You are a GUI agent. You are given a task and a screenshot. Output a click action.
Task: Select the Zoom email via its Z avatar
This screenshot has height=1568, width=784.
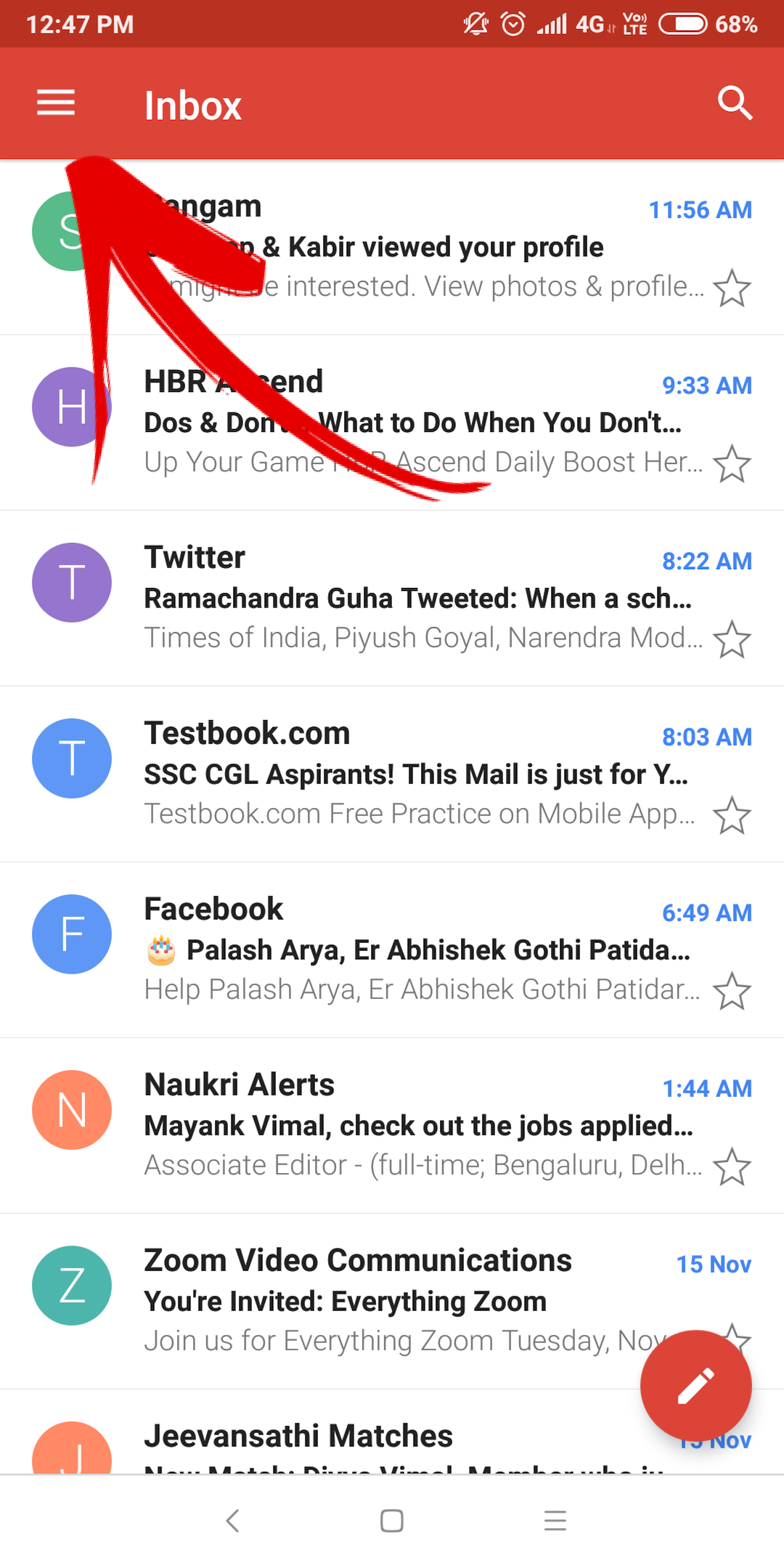[x=72, y=1285]
